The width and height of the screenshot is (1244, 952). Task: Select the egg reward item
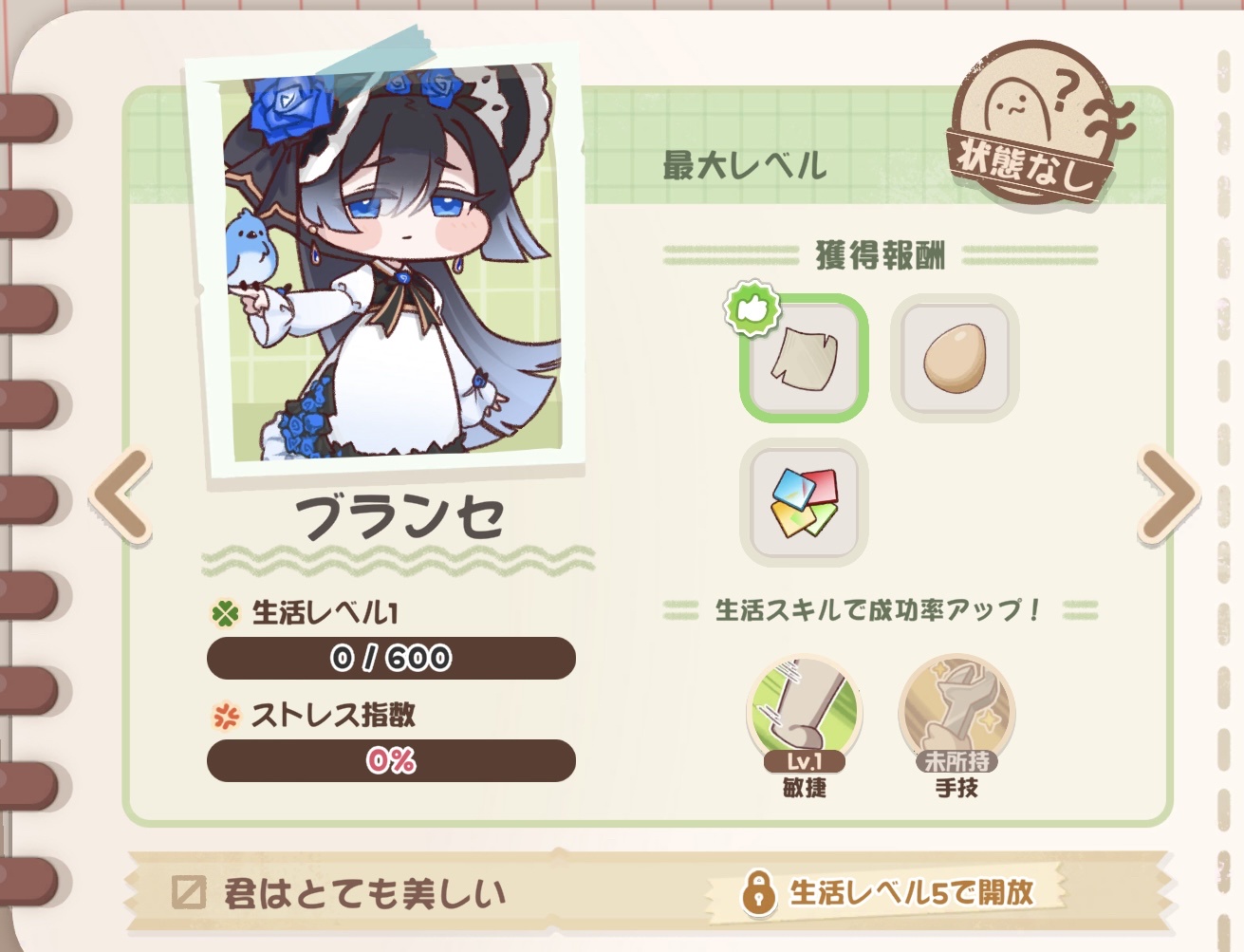pyautogui.click(x=955, y=359)
